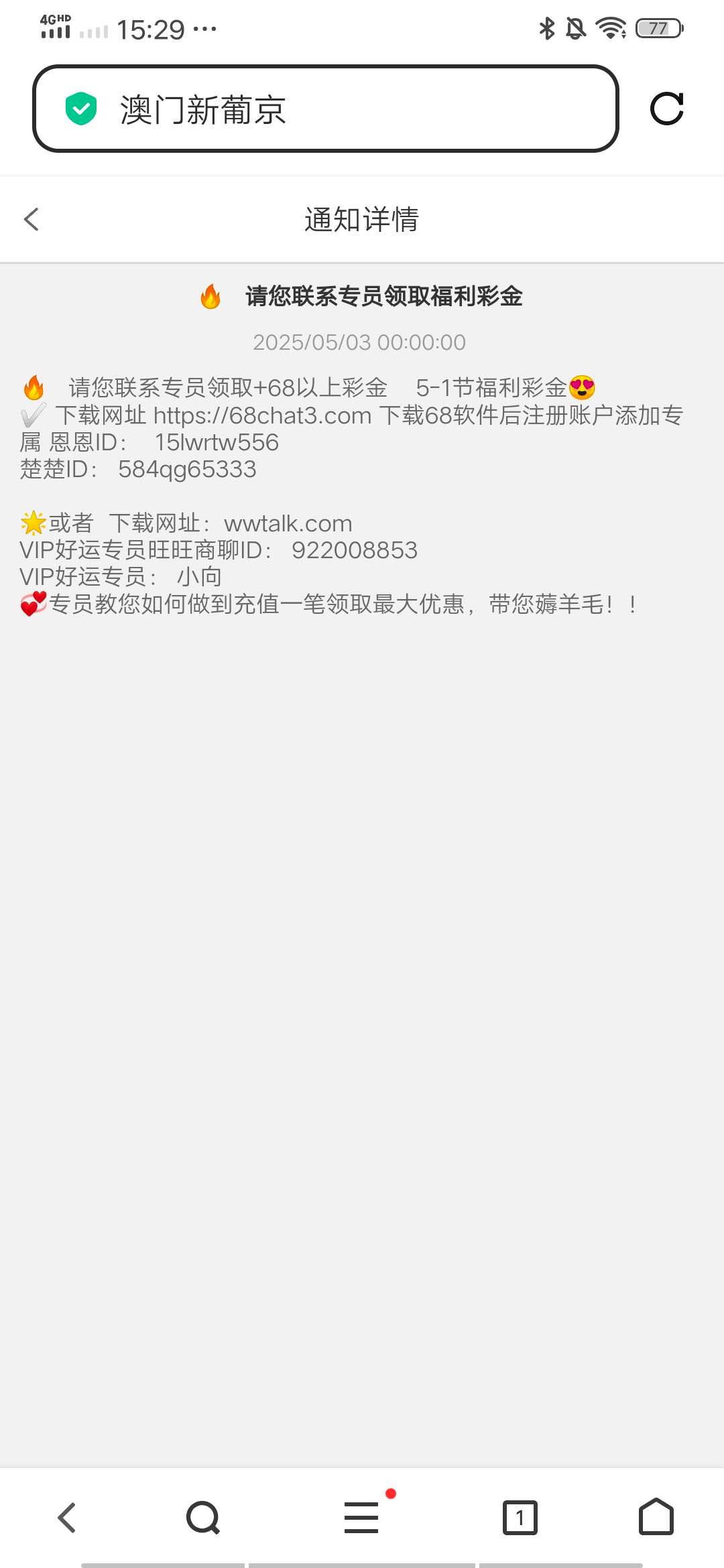Tap the address bar showing 澳门新葡京
Screen dimensions: 724x1568
tap(325, 109)
